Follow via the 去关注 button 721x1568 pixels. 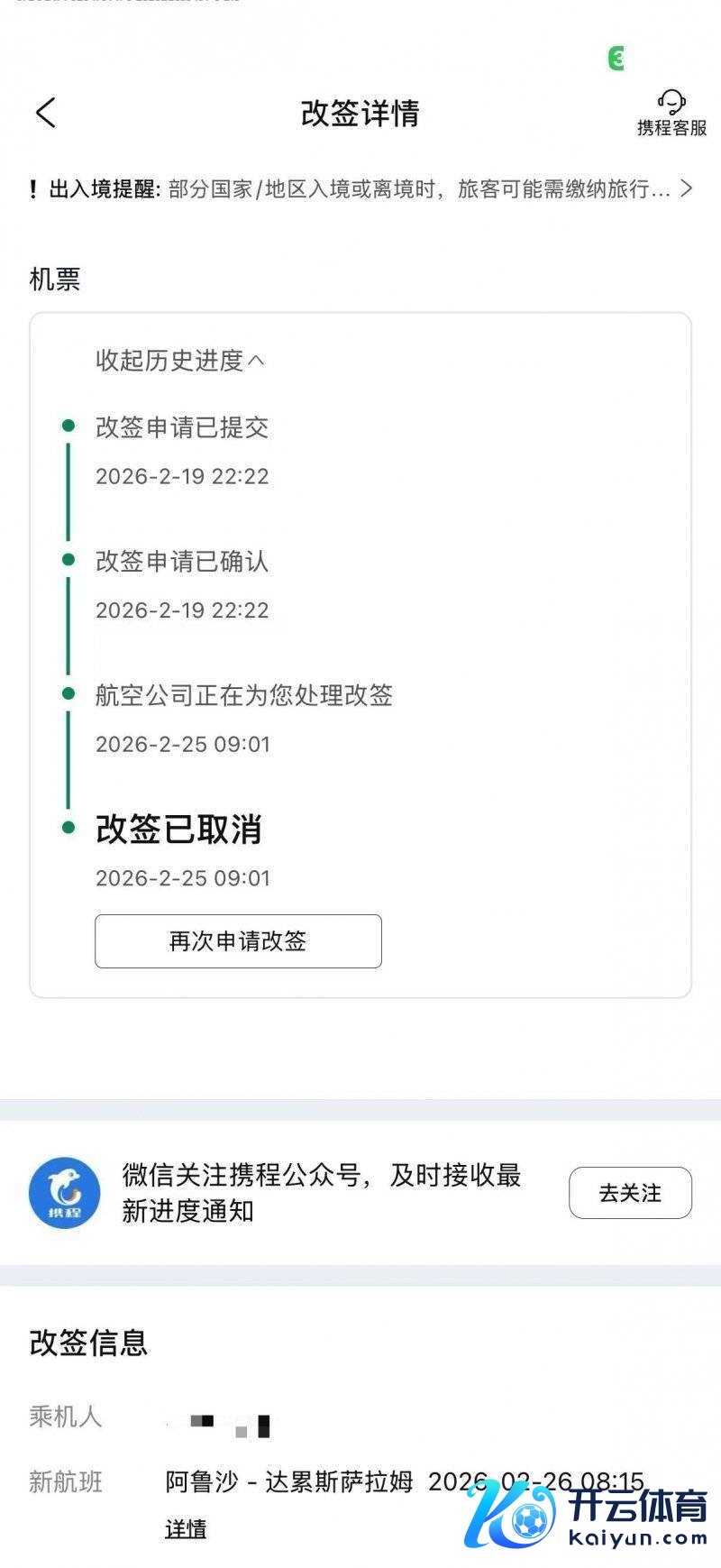coord(630,1193)
